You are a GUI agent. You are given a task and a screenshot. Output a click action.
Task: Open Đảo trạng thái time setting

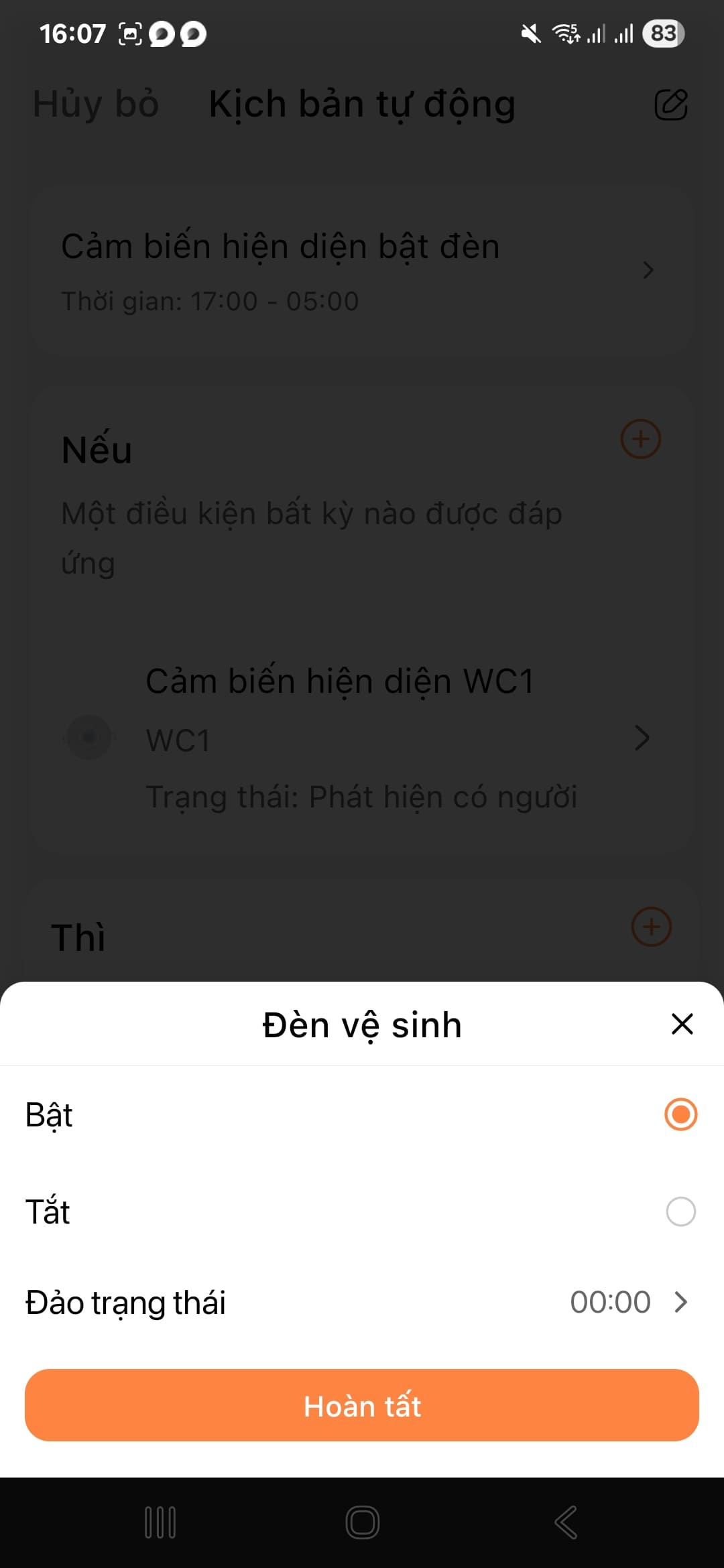click(627, 1302)
